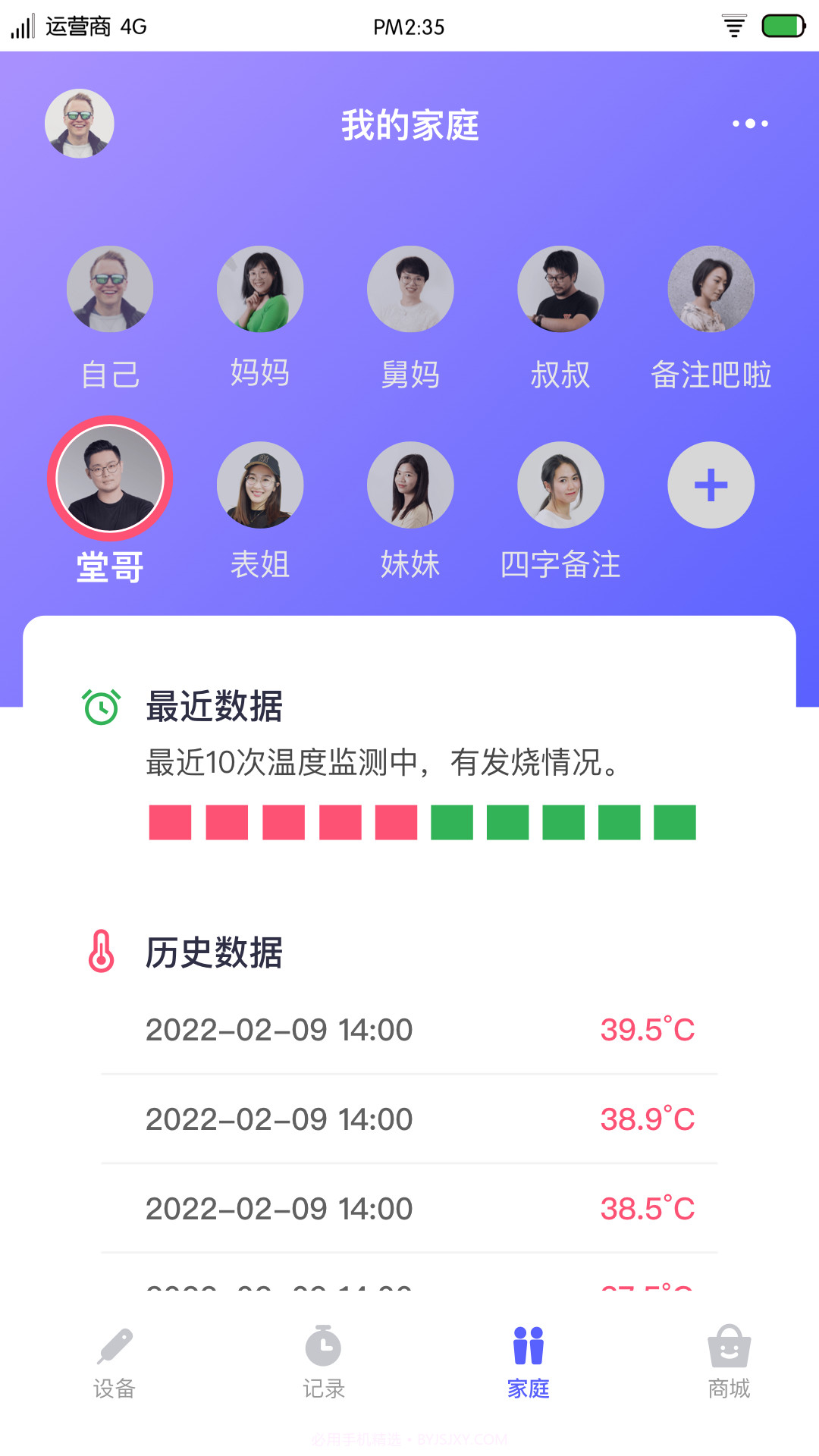Screen dimensions: 819x1456
Task: Click the red thermometer icon beside 历史数据
Action: click(101, 953)
